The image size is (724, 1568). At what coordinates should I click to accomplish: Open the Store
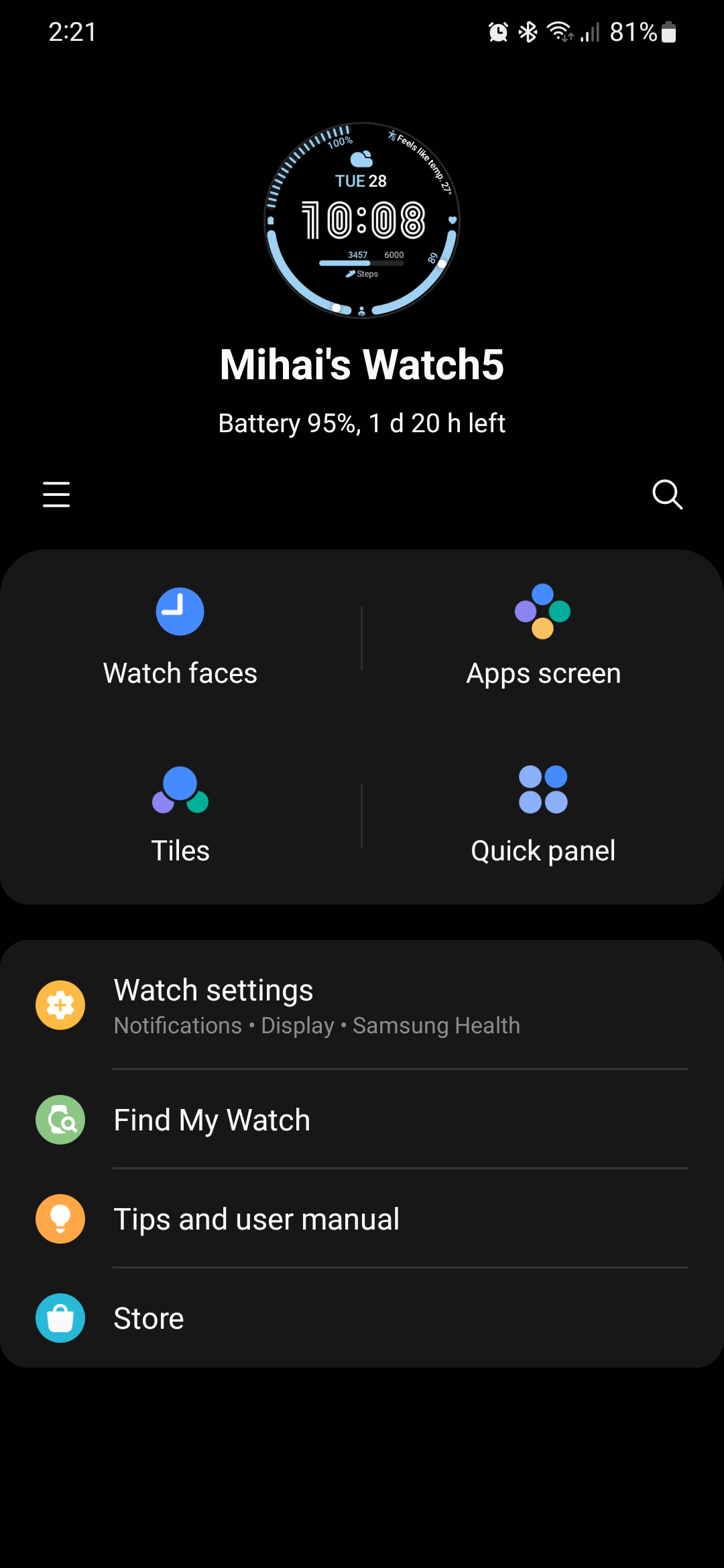pyautogui.click(x=362, y=1318)
